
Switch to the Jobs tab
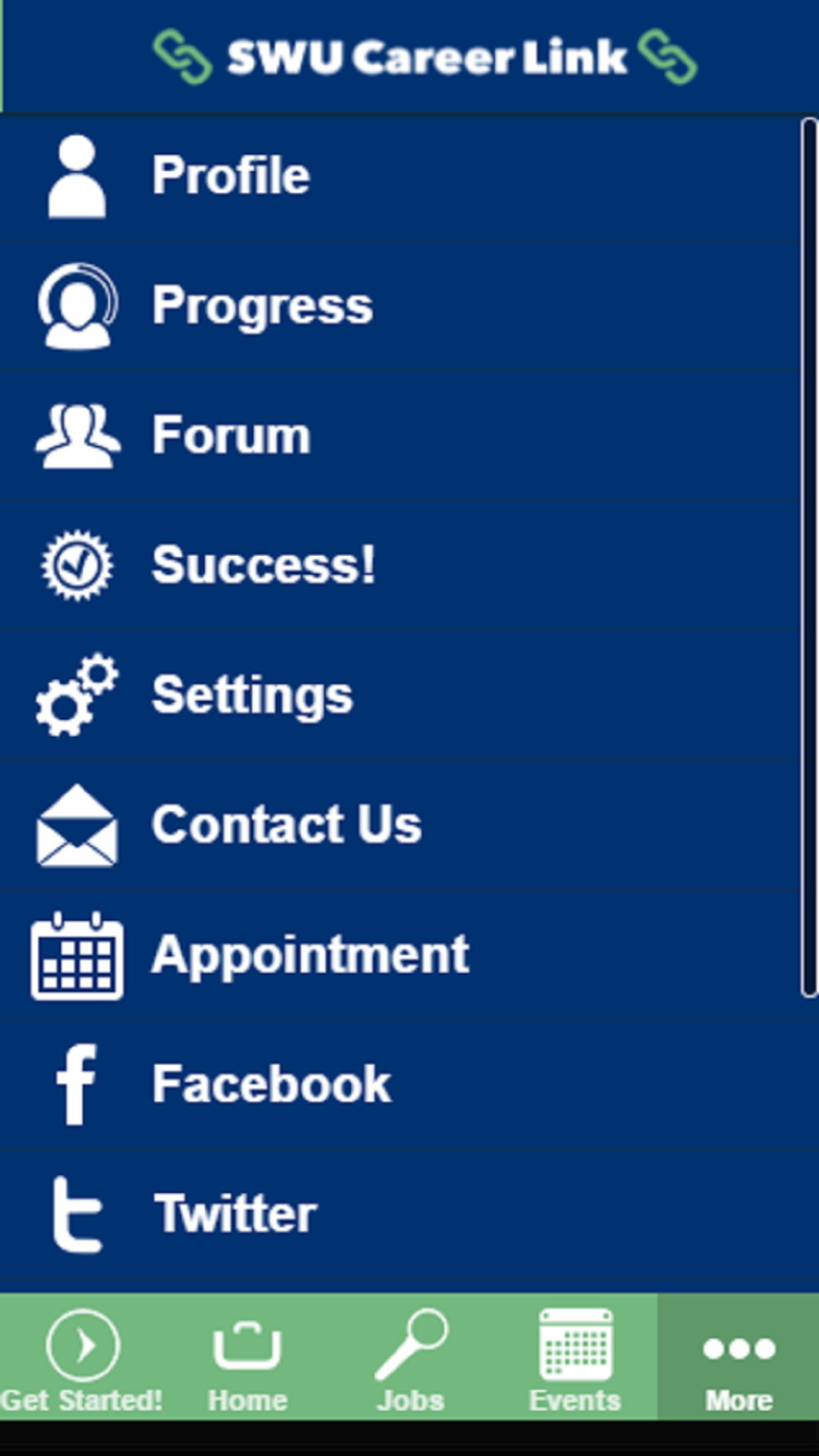(410, 1357)
